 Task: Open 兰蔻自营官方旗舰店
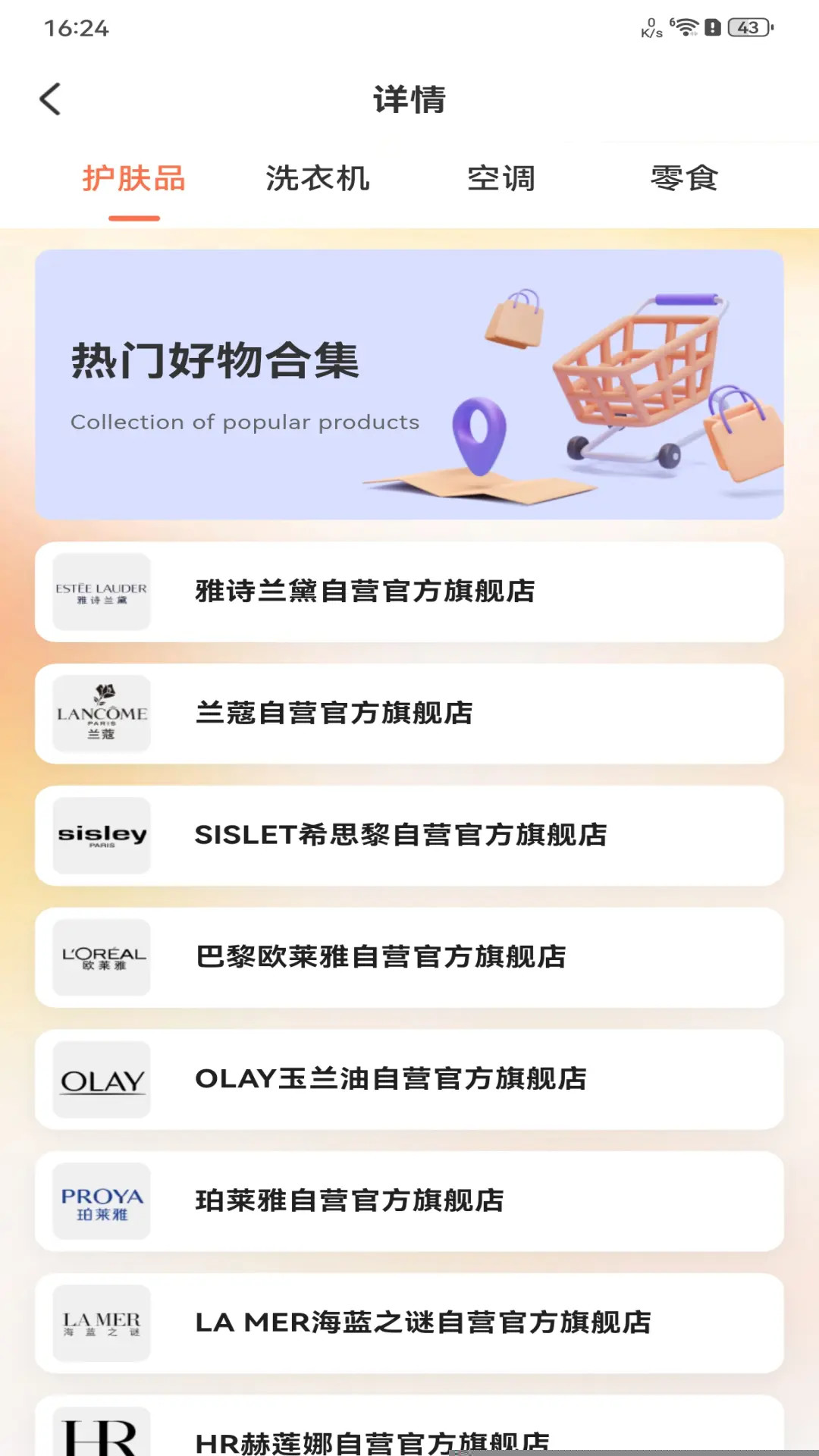click(409, 714)
